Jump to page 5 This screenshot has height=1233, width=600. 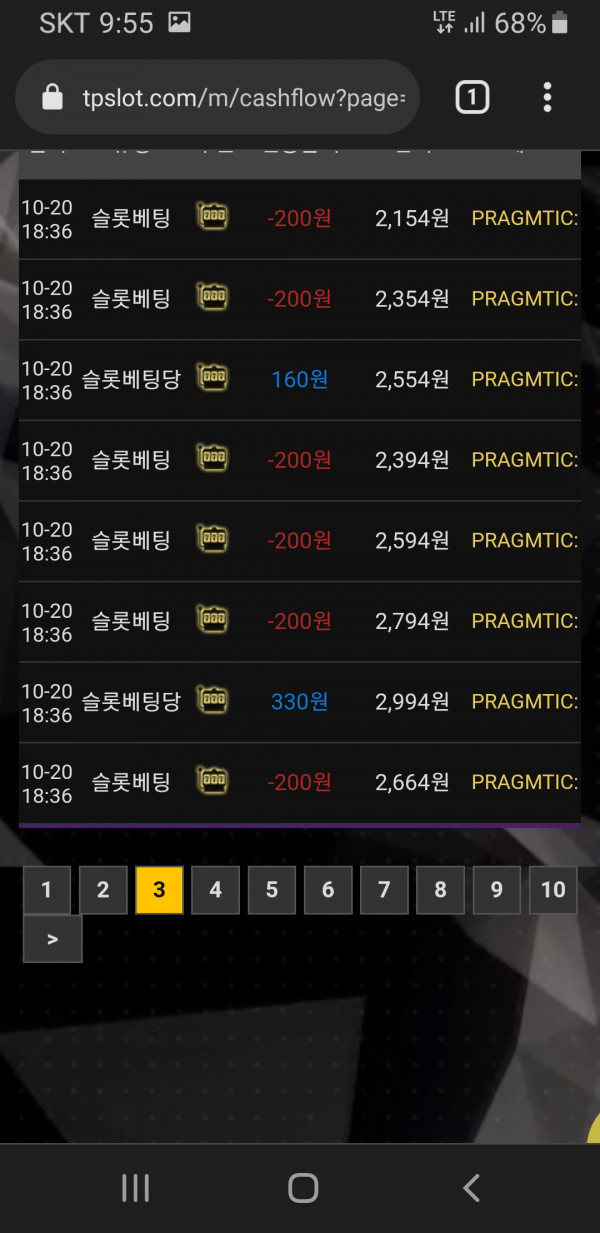pos(272,890)
